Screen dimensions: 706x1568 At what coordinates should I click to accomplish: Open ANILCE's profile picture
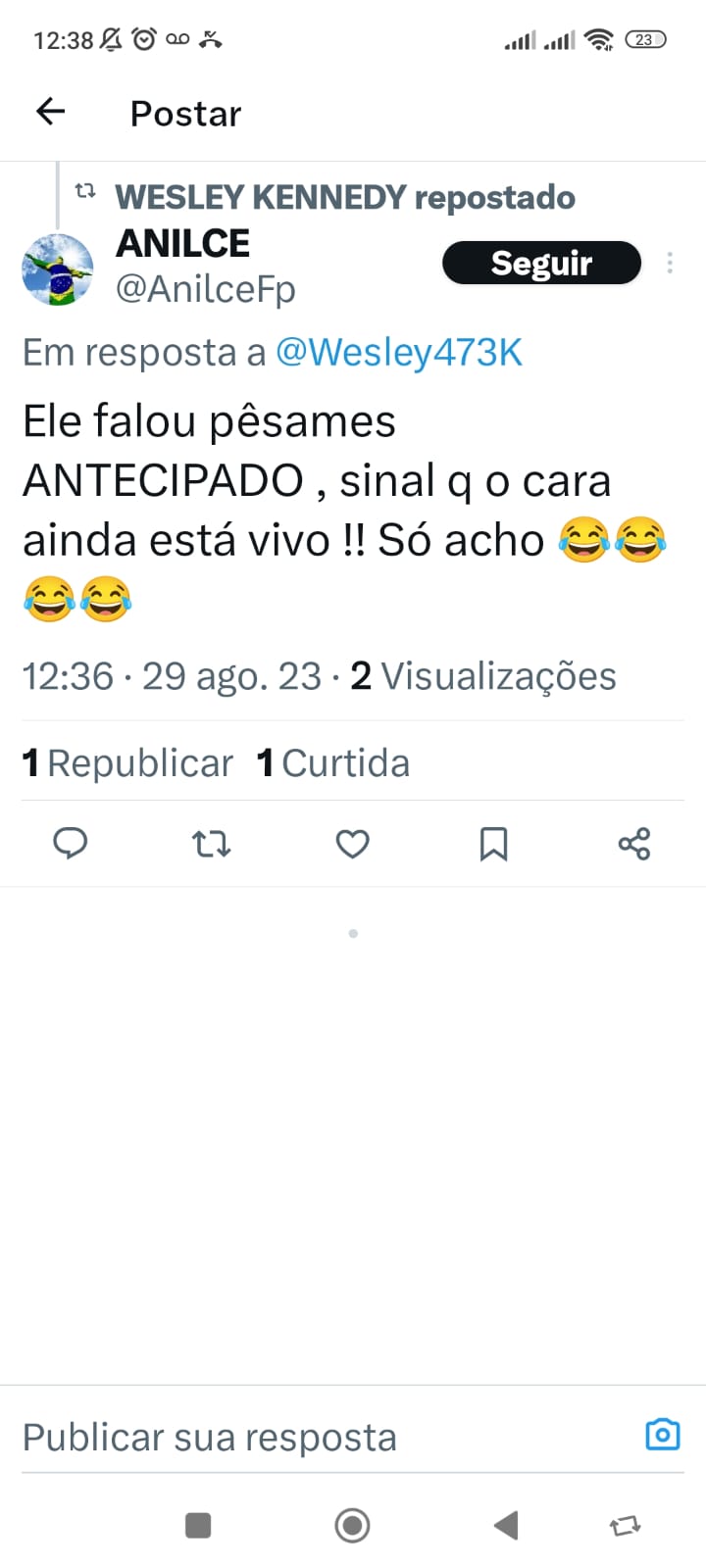pyautogui.click(x=58, y=269)
